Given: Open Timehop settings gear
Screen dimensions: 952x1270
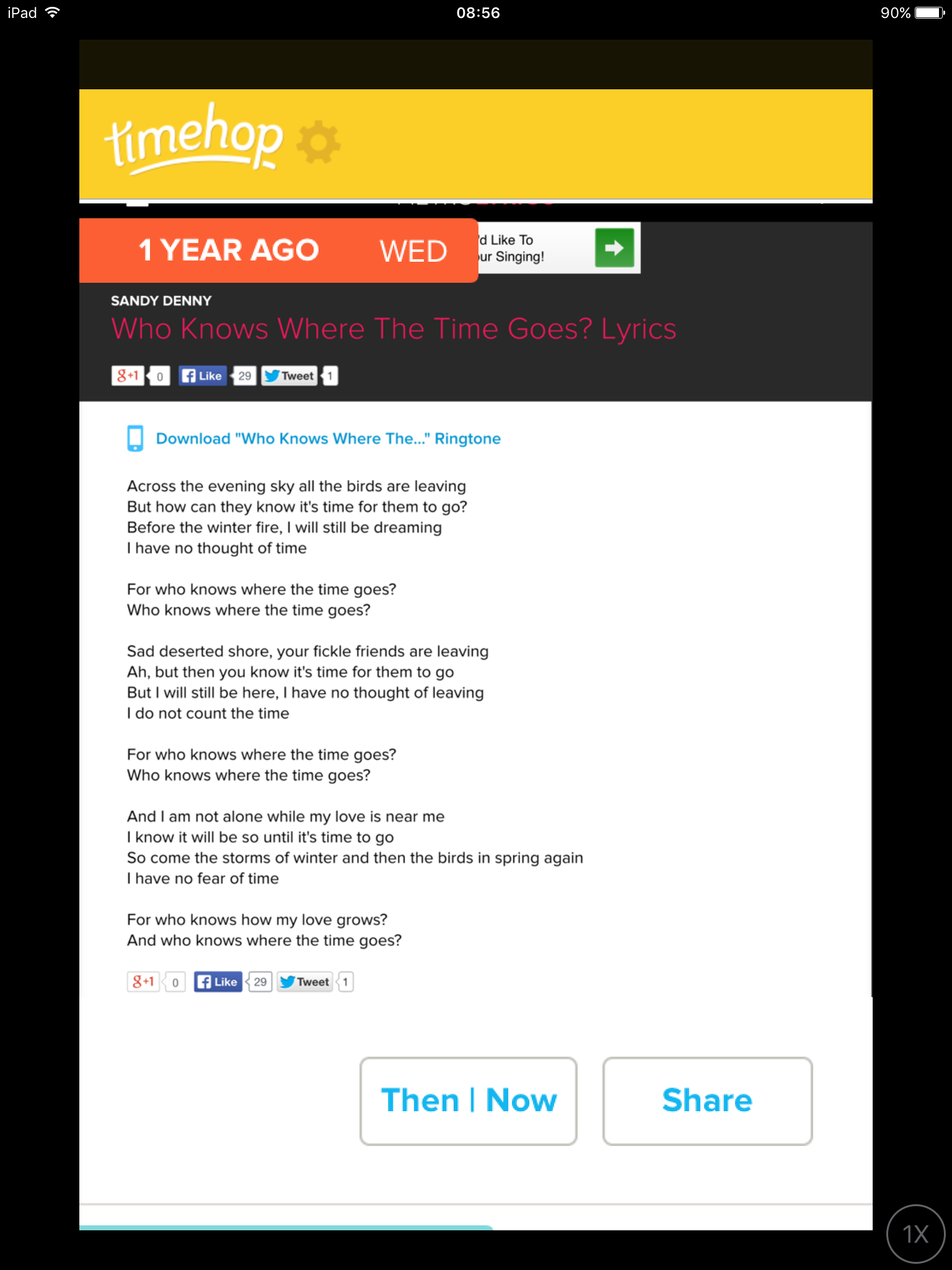Looking at the screenshot, I should (x=318, y=143).
